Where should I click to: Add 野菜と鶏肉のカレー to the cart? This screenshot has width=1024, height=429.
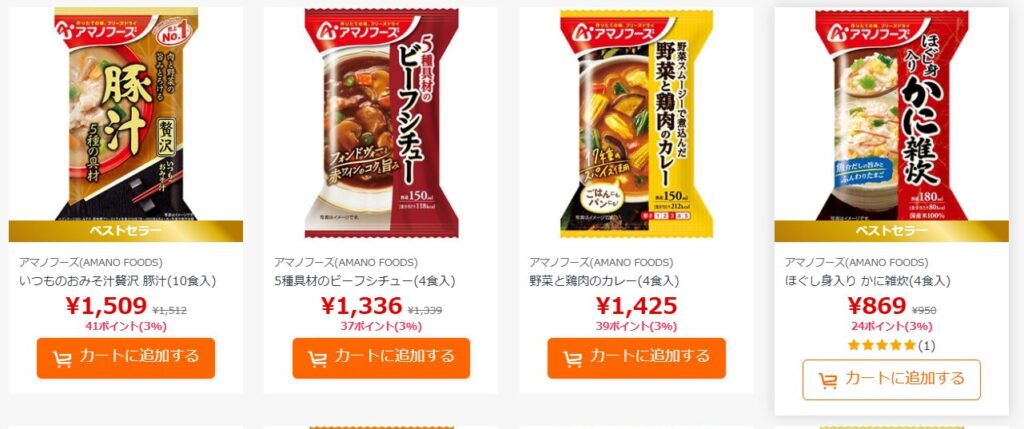636,357
